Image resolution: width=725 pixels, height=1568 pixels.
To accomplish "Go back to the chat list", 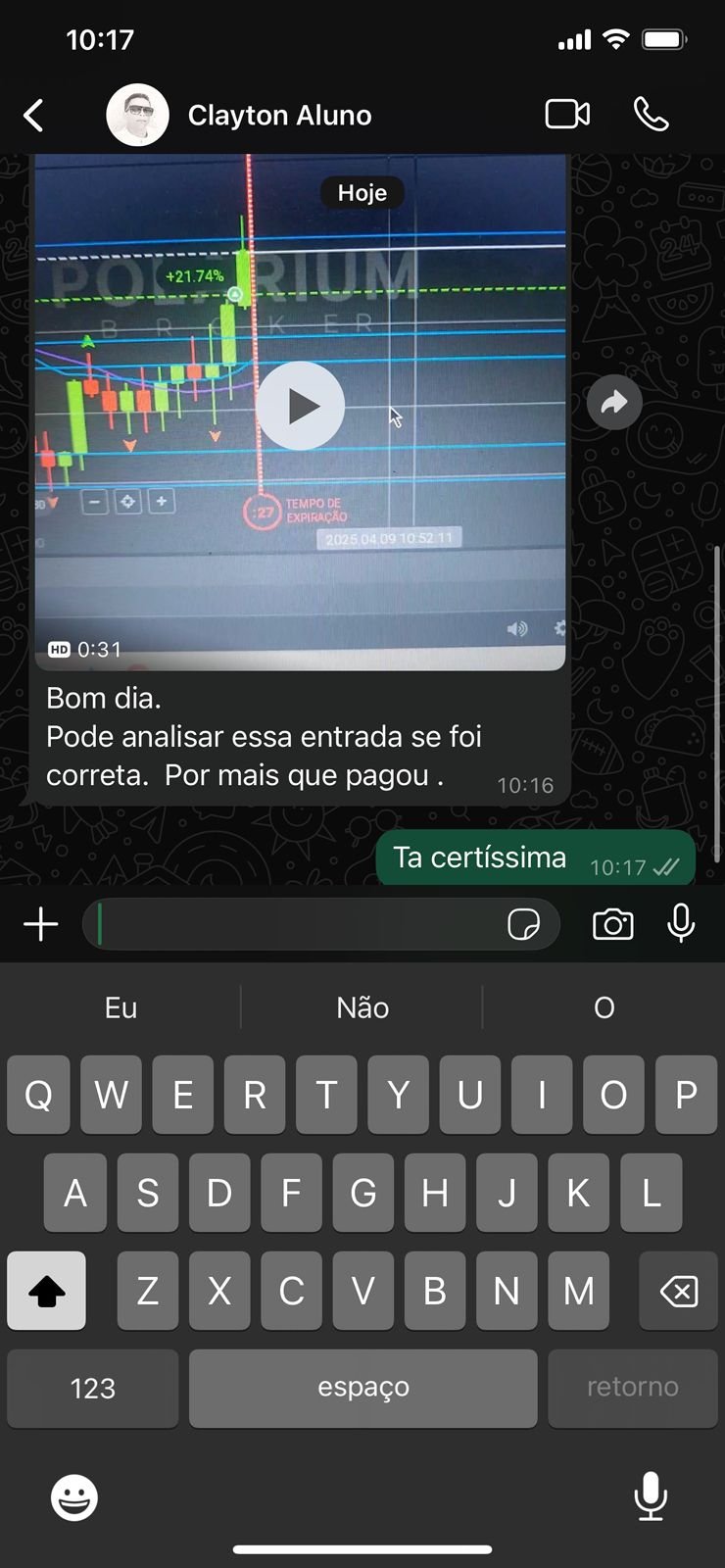I will pyautogui.click(x=33, y=114).
